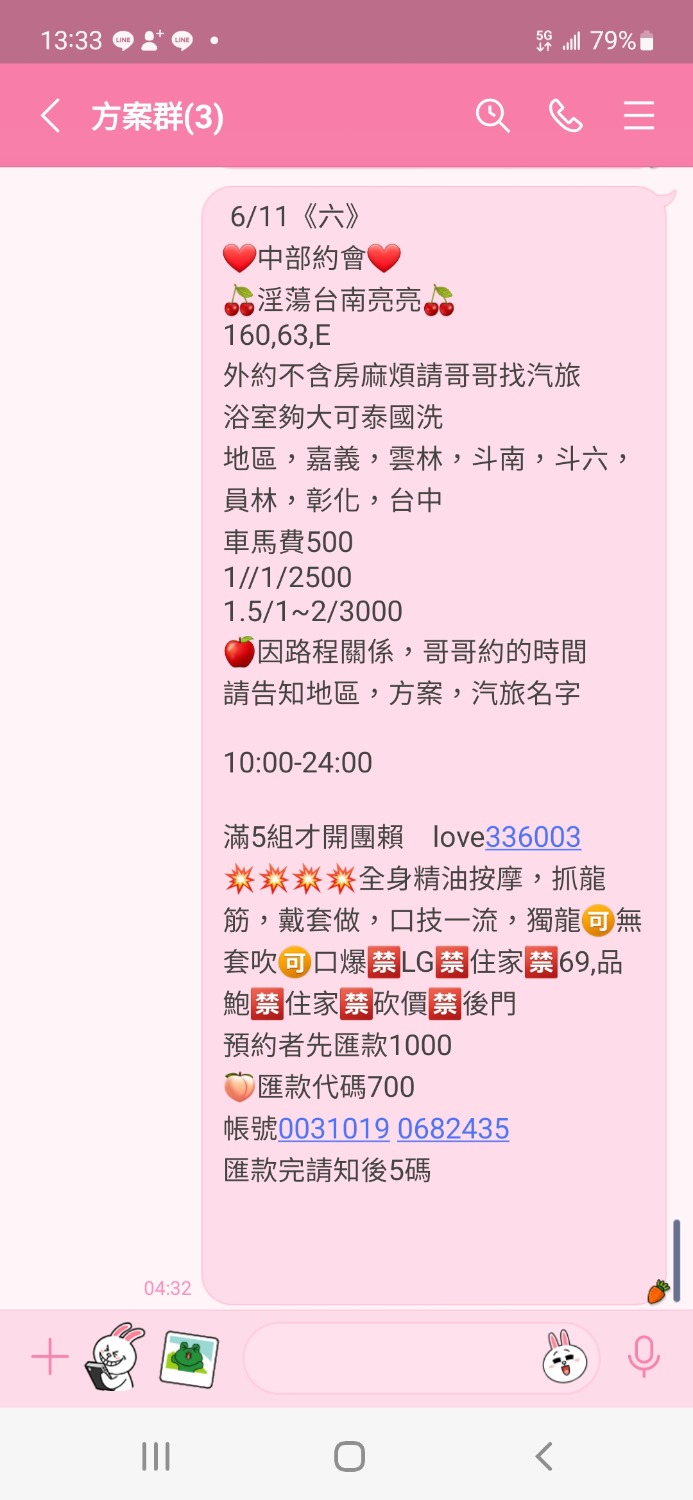Open the chat menu

pyautogui.click(x=639, y=116)
